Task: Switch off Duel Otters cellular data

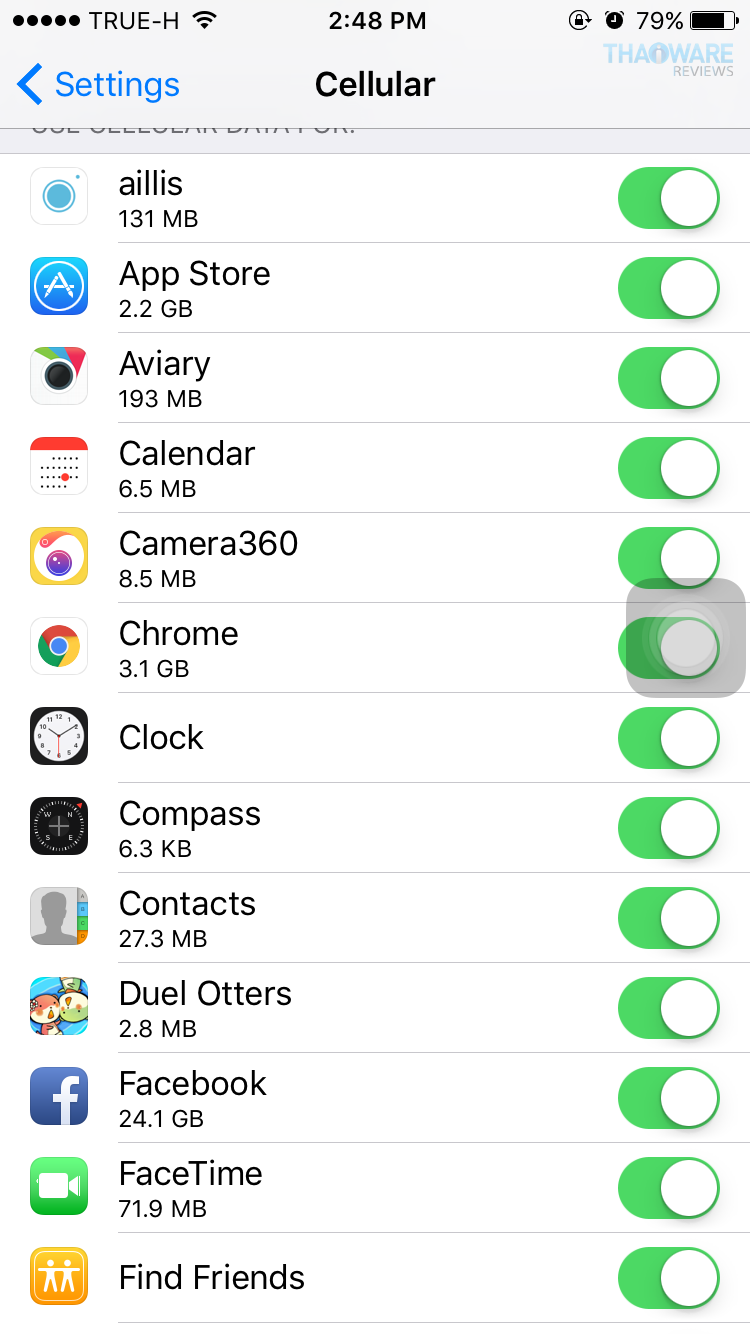Action: [668, 1008]
